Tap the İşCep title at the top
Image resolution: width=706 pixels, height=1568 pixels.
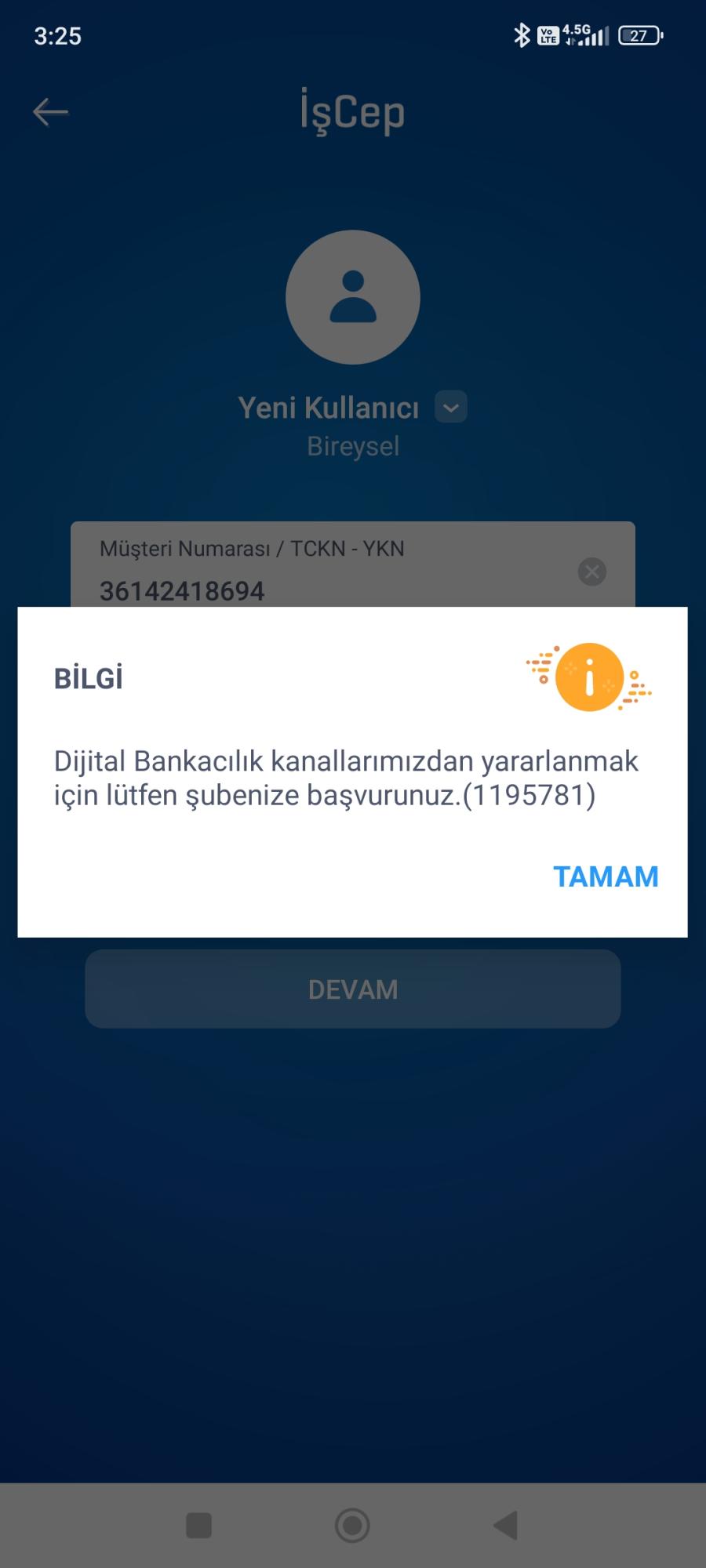click(352, 111)
